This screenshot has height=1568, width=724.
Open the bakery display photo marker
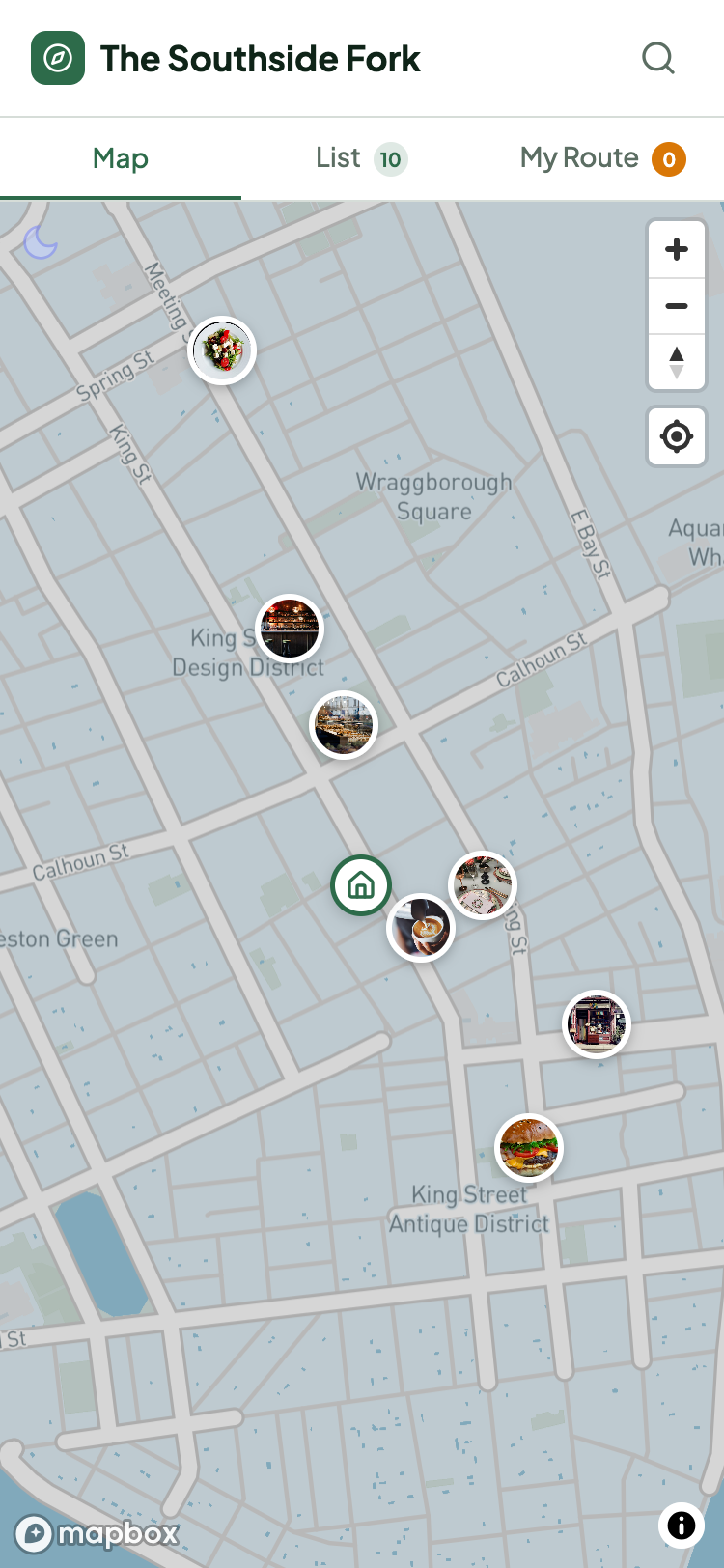click(x=344, y=725)
